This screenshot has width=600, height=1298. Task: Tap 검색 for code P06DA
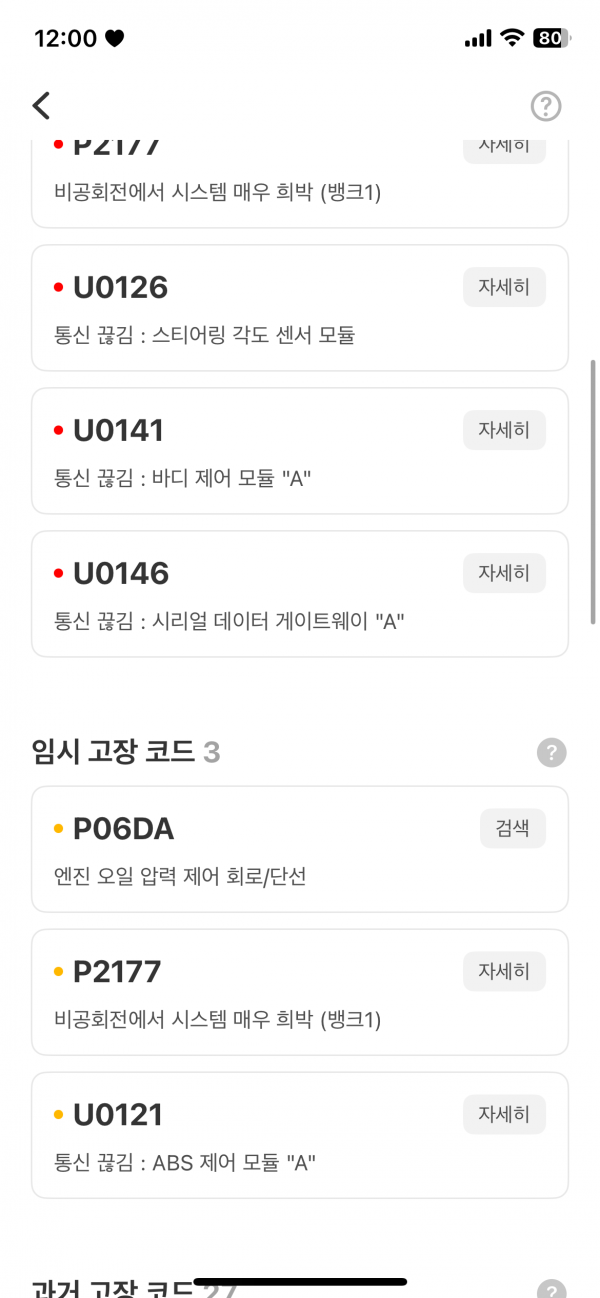(x=512, y=828)
